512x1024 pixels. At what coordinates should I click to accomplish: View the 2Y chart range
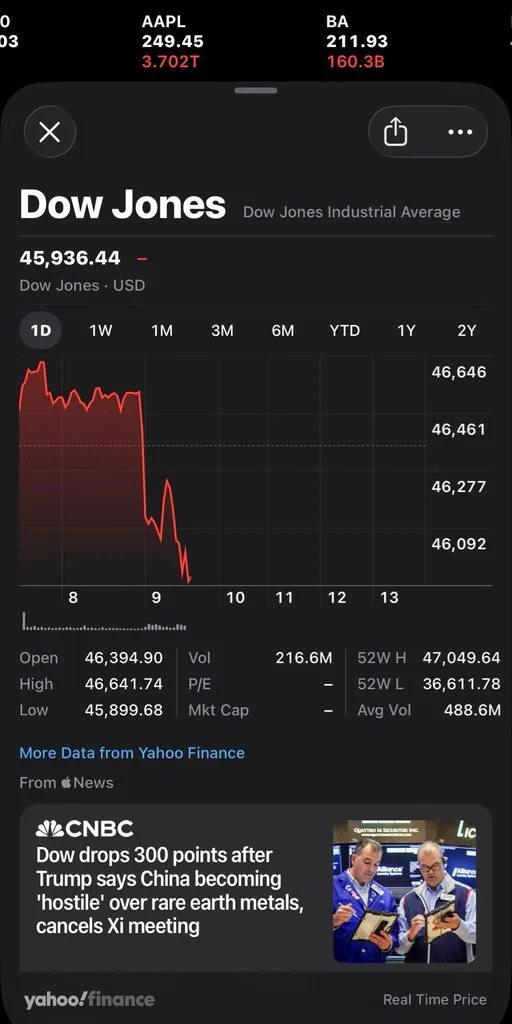[466, 330]
